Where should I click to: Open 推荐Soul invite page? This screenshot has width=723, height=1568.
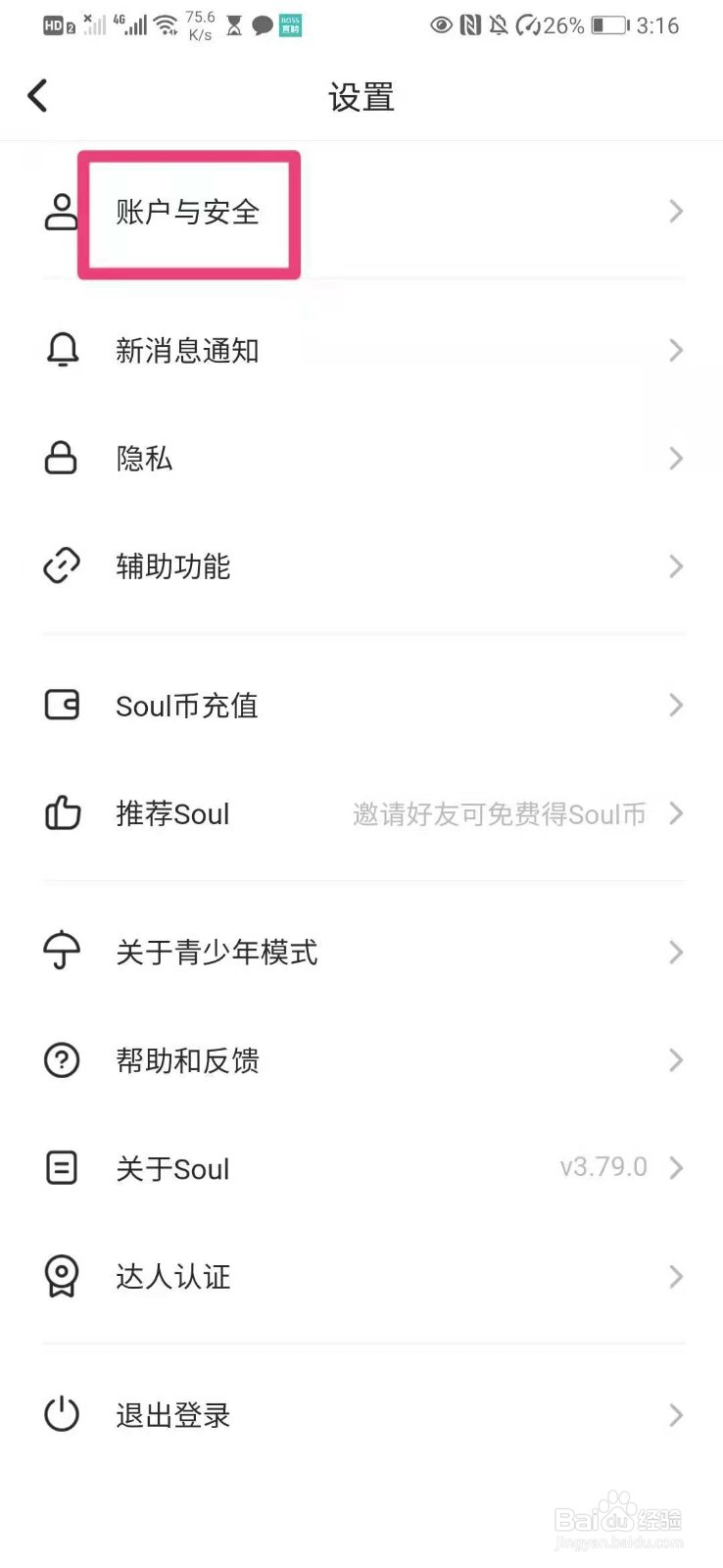(173, 813)
